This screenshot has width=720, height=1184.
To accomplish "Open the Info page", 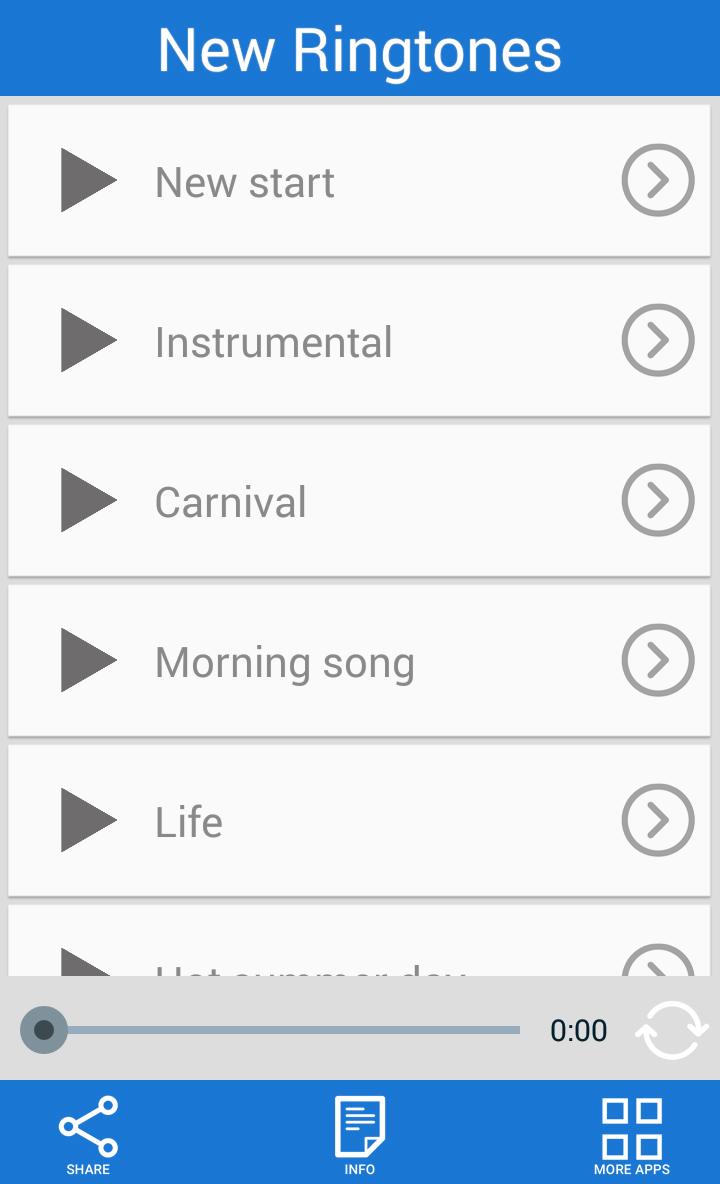I will point(360,1134).
